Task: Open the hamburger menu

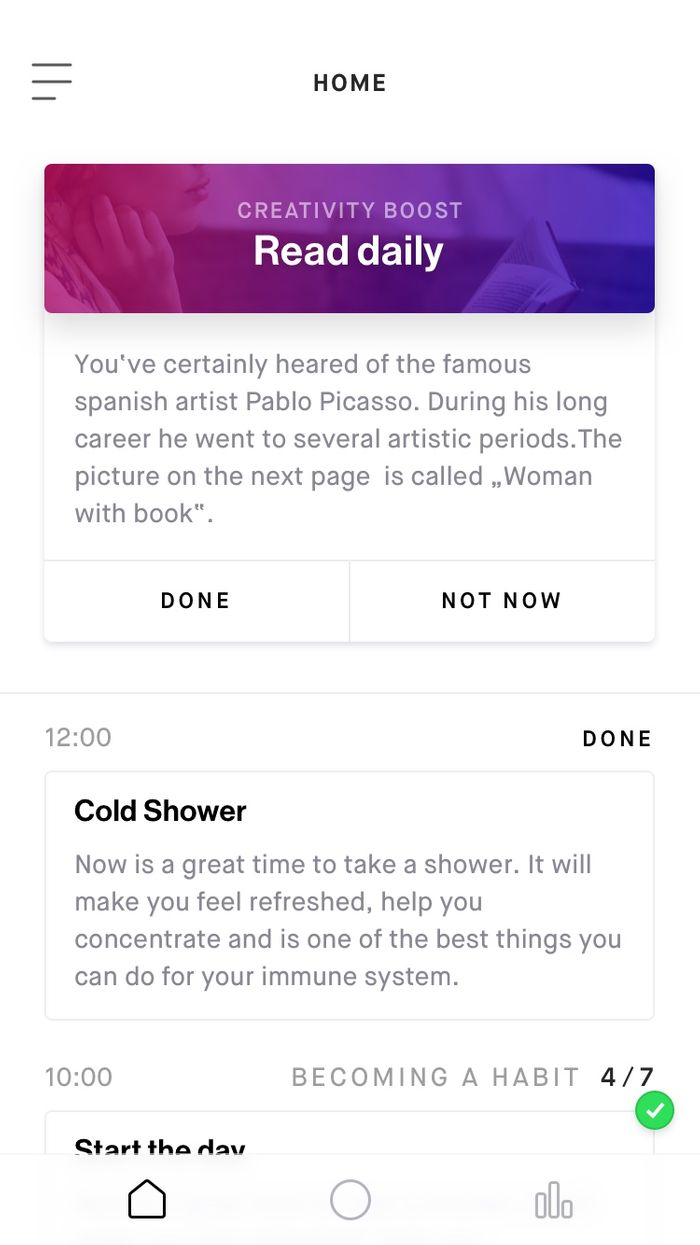Action: pos(51,82)
